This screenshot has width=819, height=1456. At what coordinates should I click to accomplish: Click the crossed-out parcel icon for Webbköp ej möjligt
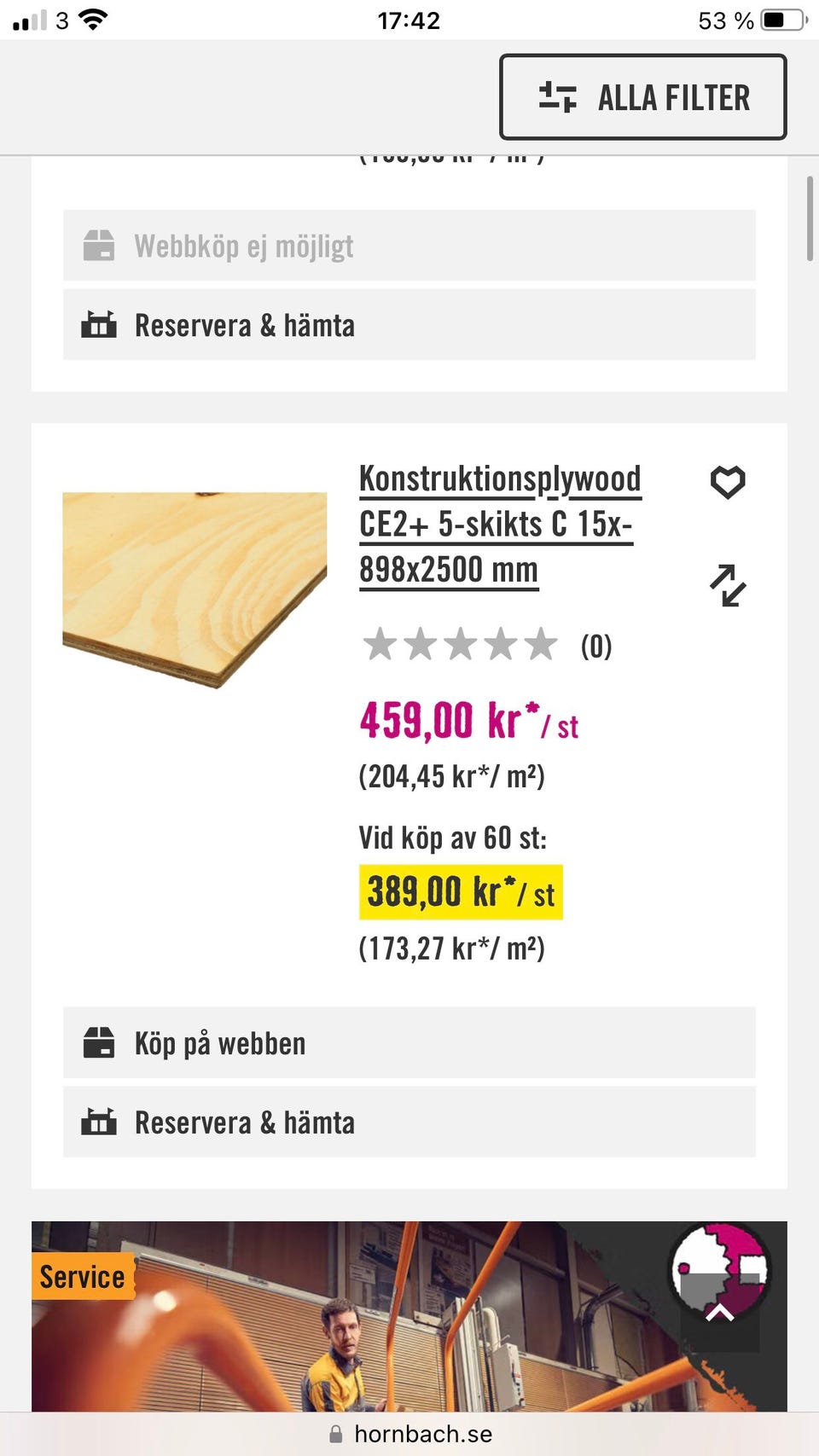point(101,245)
